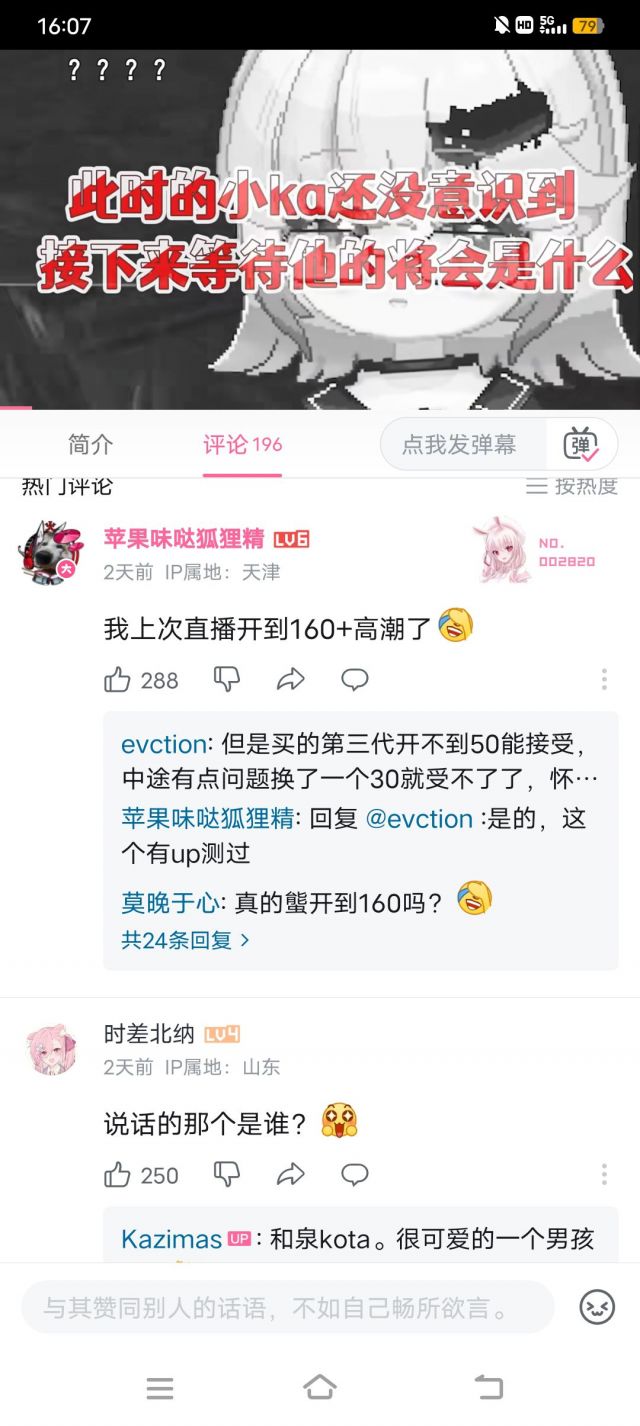Go back with system back button

488,1387
